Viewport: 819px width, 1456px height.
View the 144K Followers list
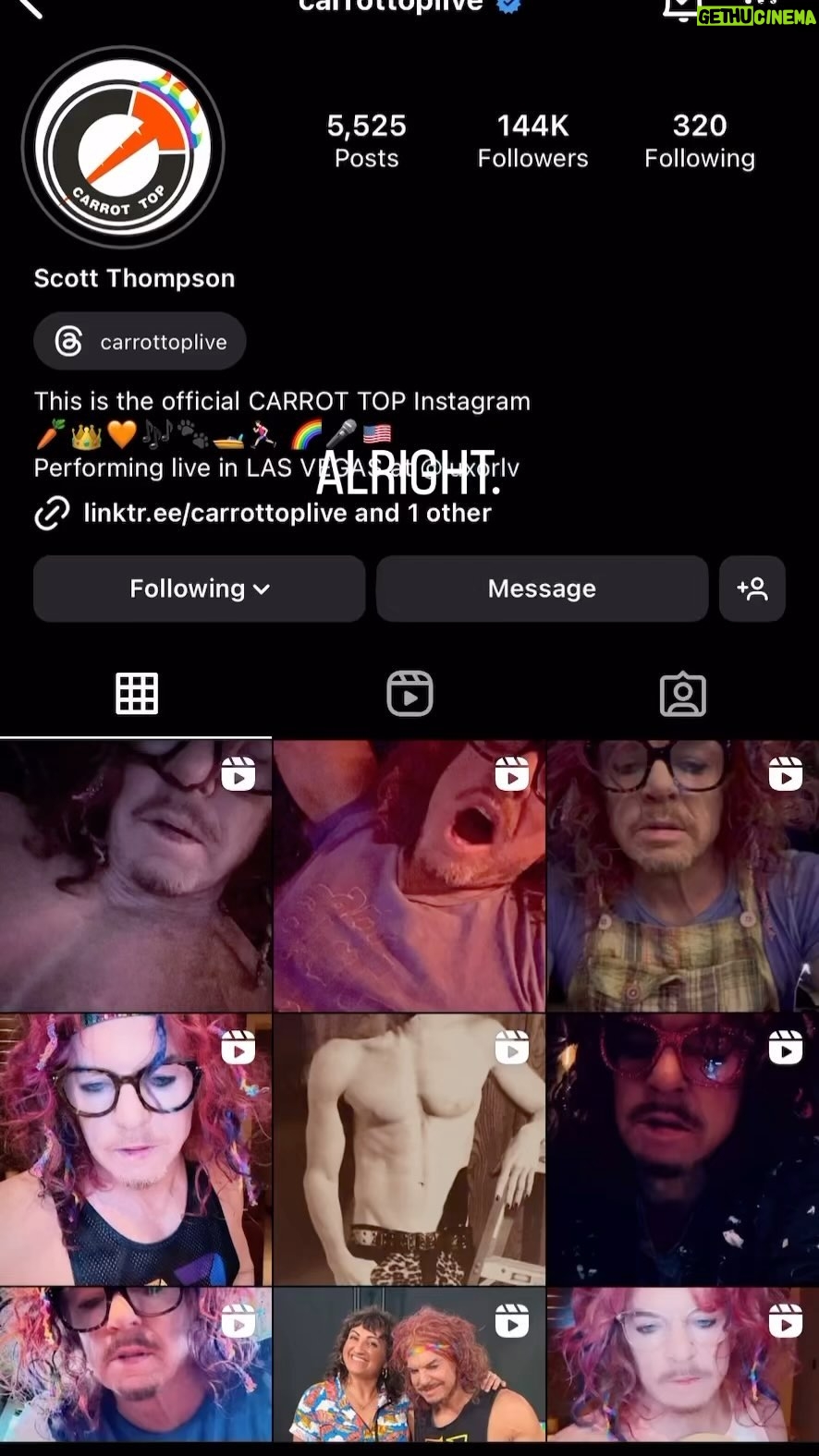(x=532, y=140)
